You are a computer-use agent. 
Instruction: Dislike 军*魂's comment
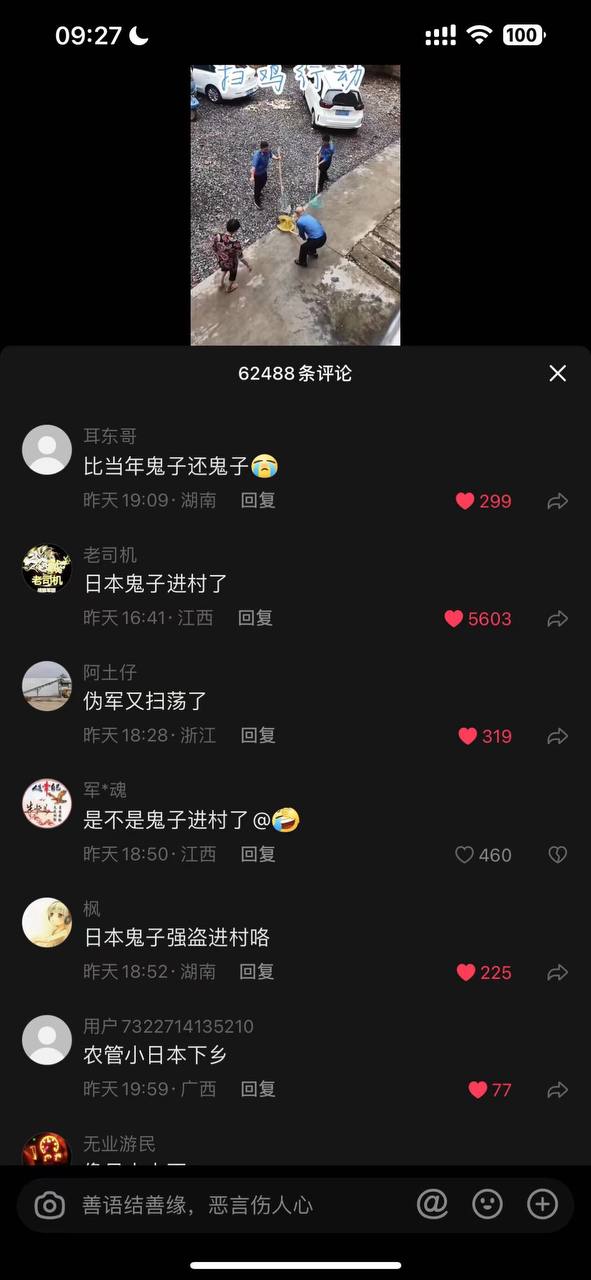558,855
